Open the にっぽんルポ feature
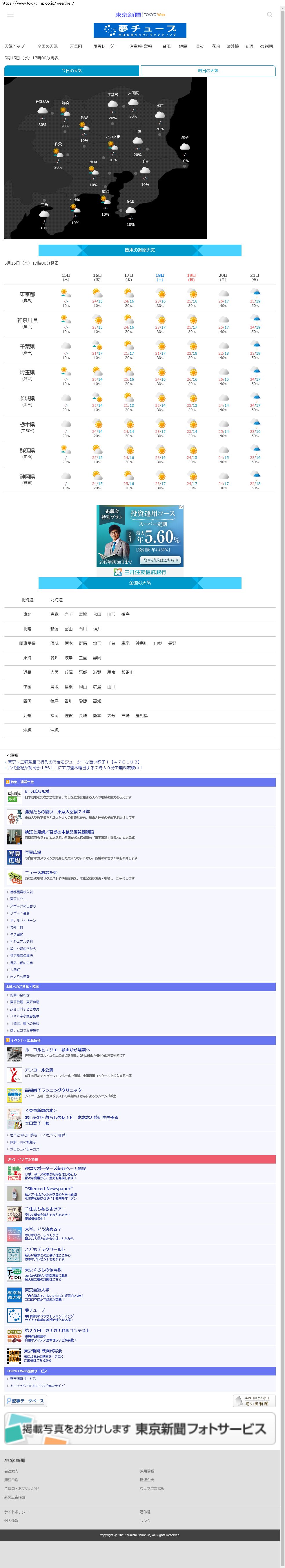Image resolution: width=285 pixels, height=1568 pixels. (x=37, y=791)
